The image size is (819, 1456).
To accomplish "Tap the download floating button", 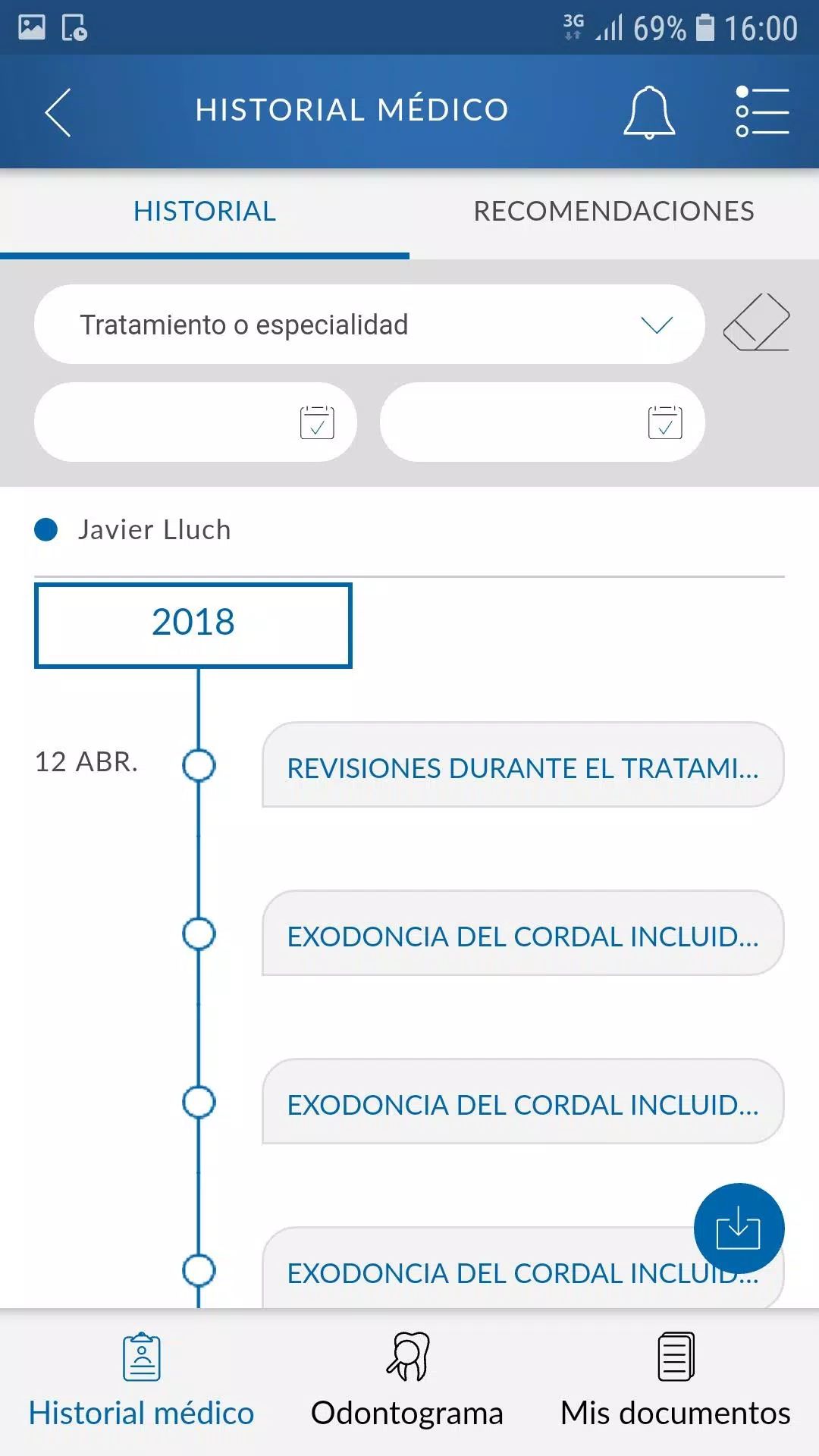I will (x=739, y=1228).
